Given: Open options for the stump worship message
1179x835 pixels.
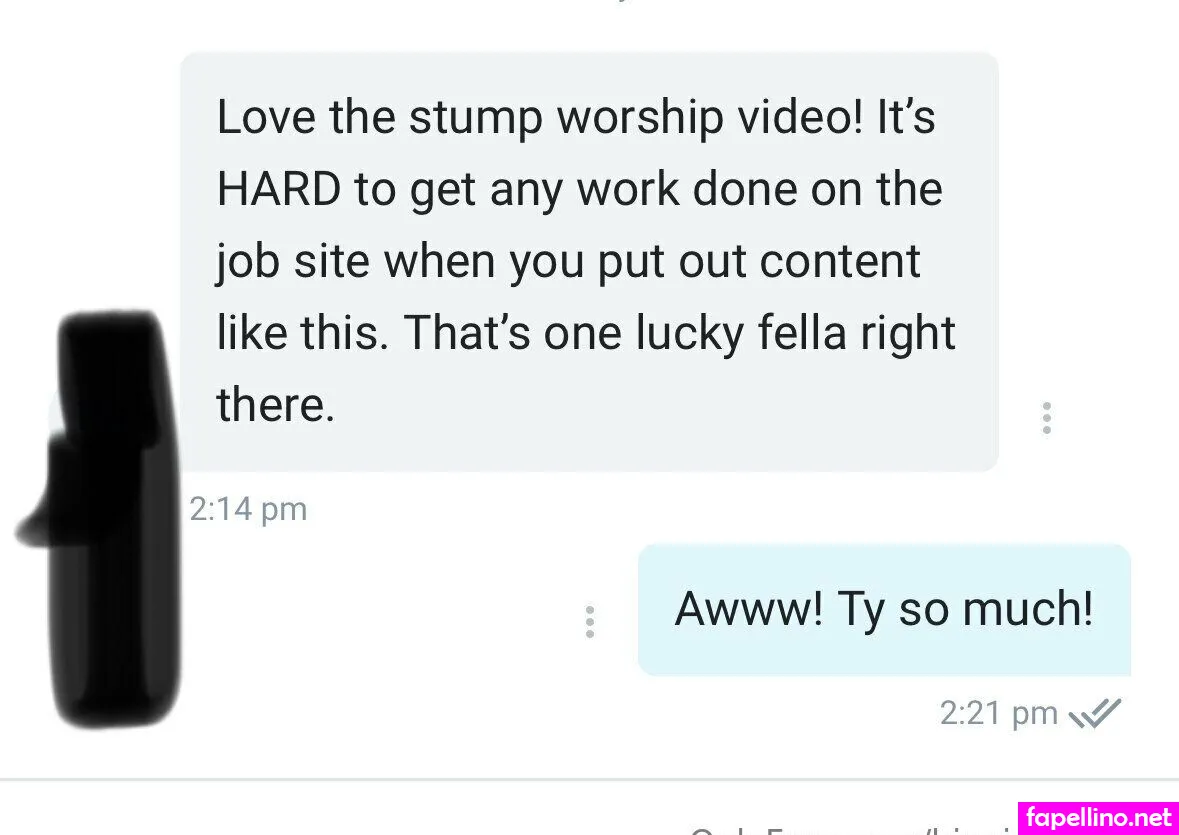Looking at the screenshot, I should [x=1046, y=418].
